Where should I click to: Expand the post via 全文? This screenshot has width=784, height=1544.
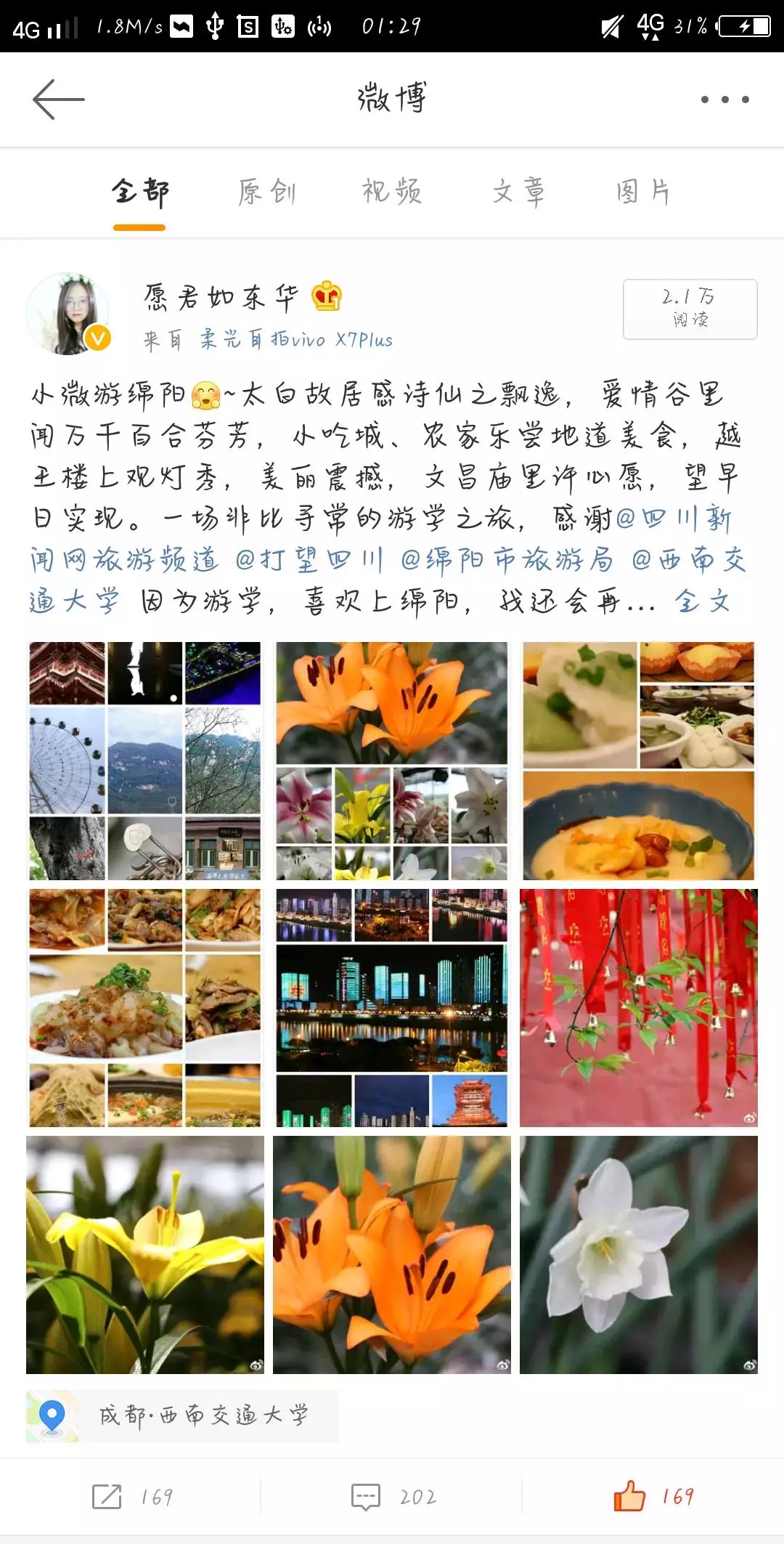coord(702,601)
